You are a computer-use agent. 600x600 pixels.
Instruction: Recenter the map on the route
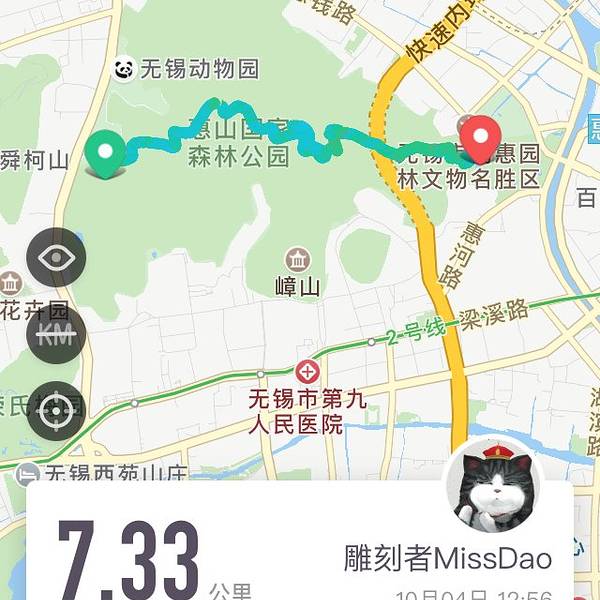[x=56, y=410]
